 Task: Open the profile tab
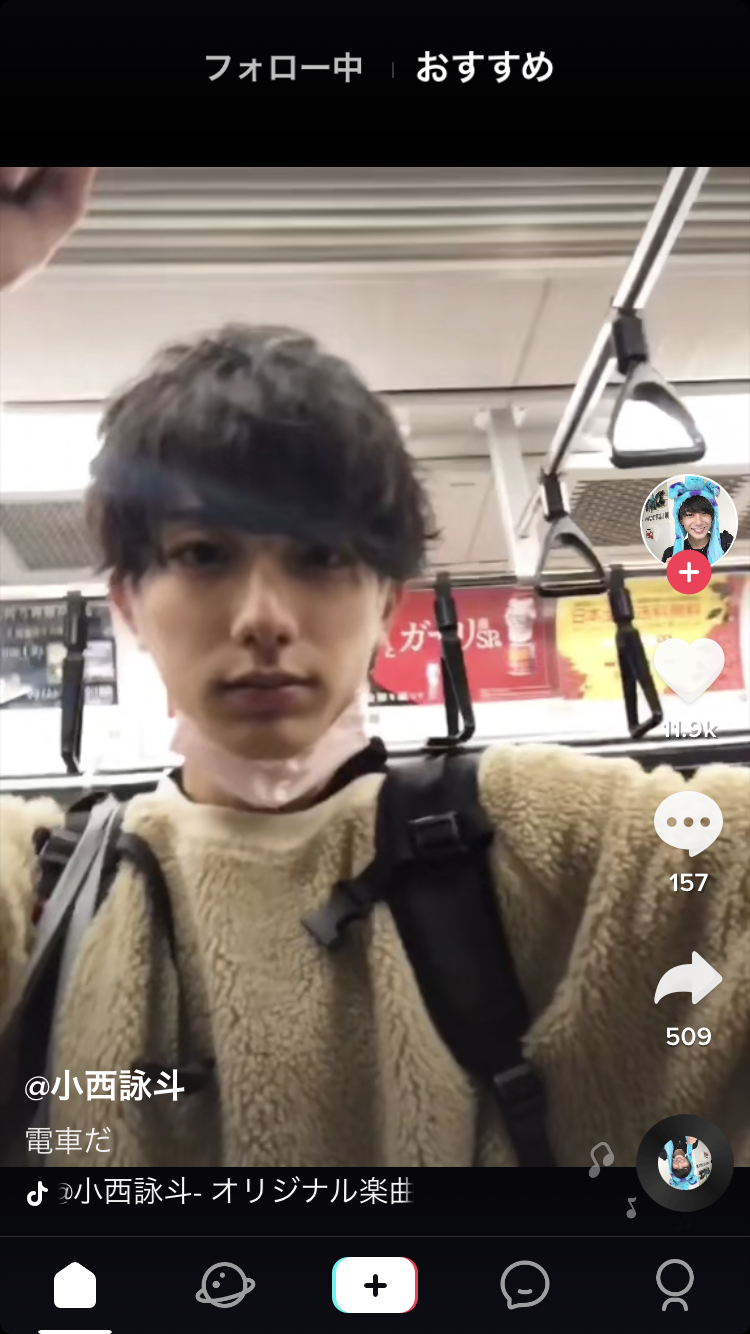coord(675,1285)
